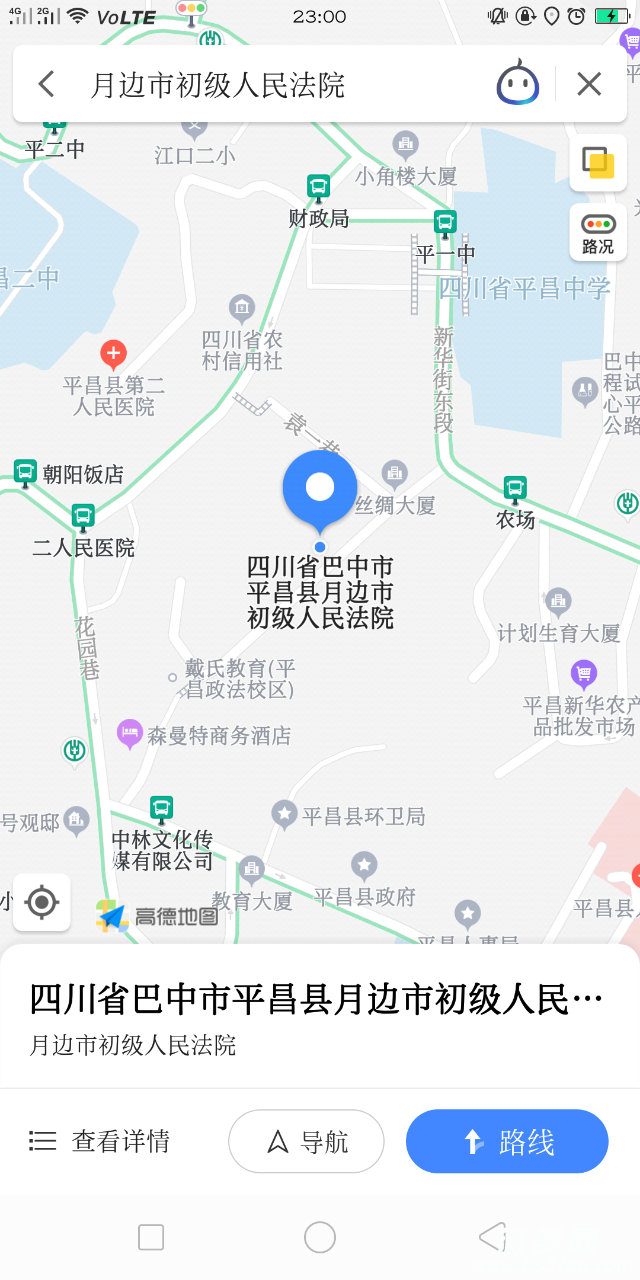Viewport: 640px width, 1280px height.
Task: Select the blue location pin on the map
Action: [x=320, y=490]
